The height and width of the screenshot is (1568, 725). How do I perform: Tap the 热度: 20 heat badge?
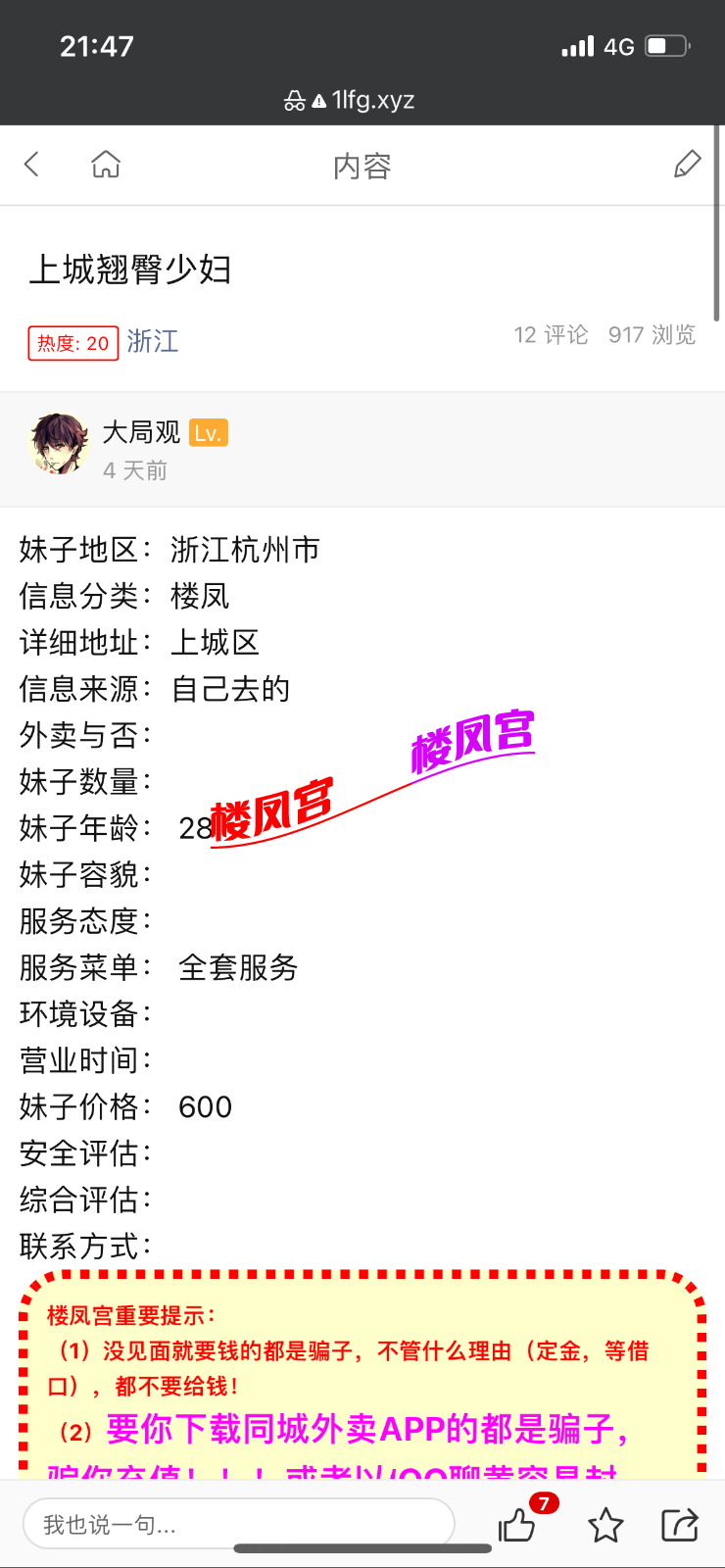pyautogui.click(x=72, y=343)
